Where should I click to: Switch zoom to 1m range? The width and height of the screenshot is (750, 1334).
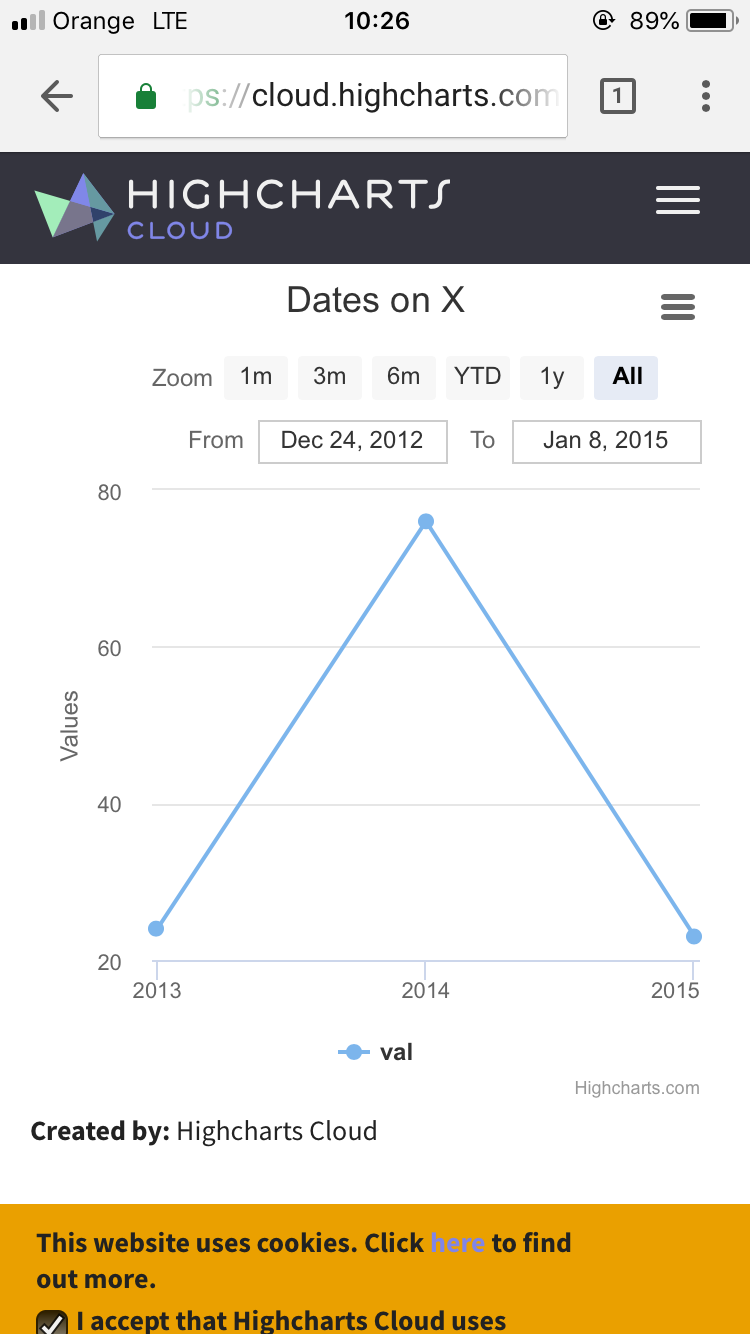pyautogui.click(x=256, y=377)
